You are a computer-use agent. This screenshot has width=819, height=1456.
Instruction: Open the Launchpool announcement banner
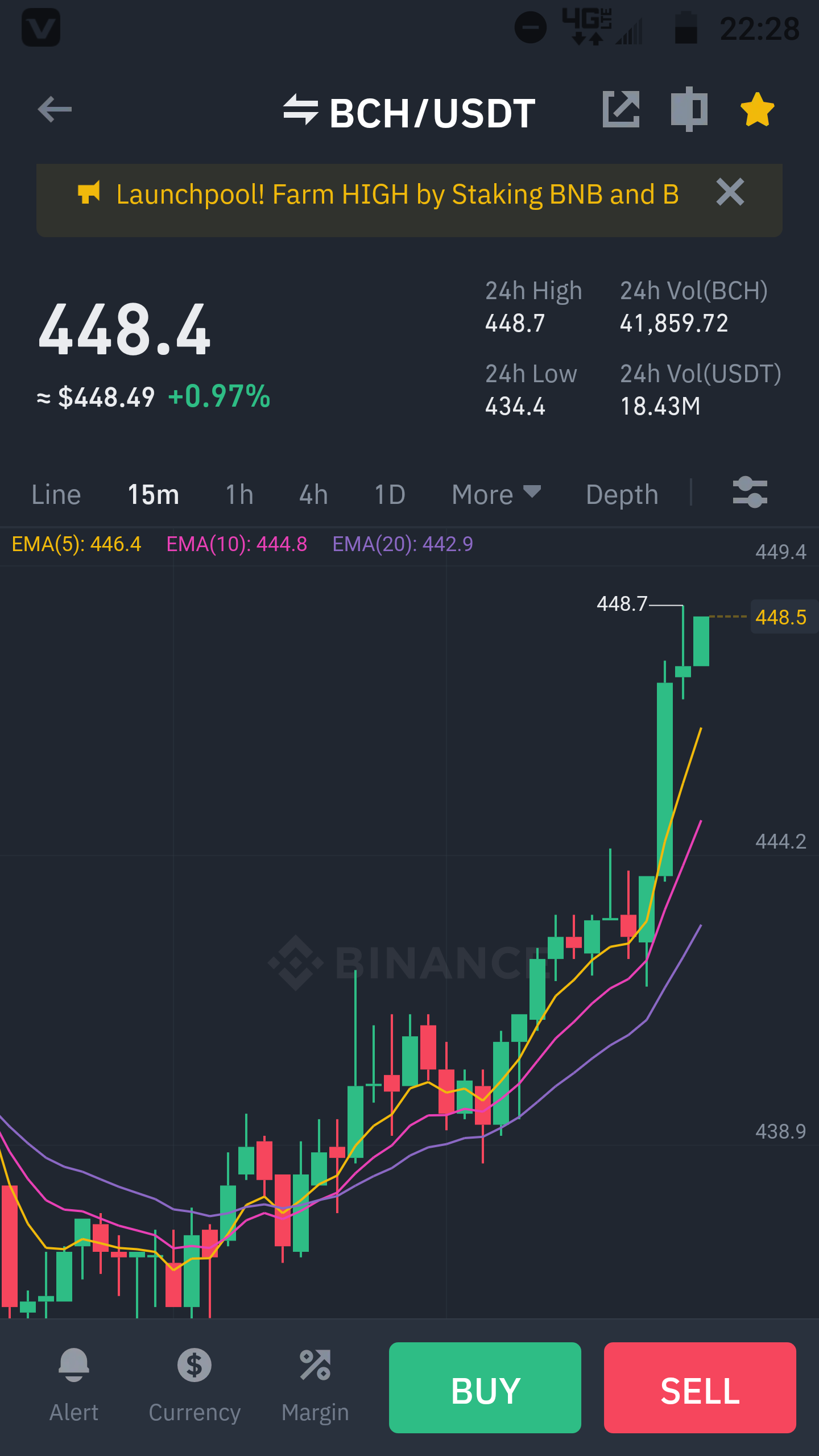click(x=378, y=195)
